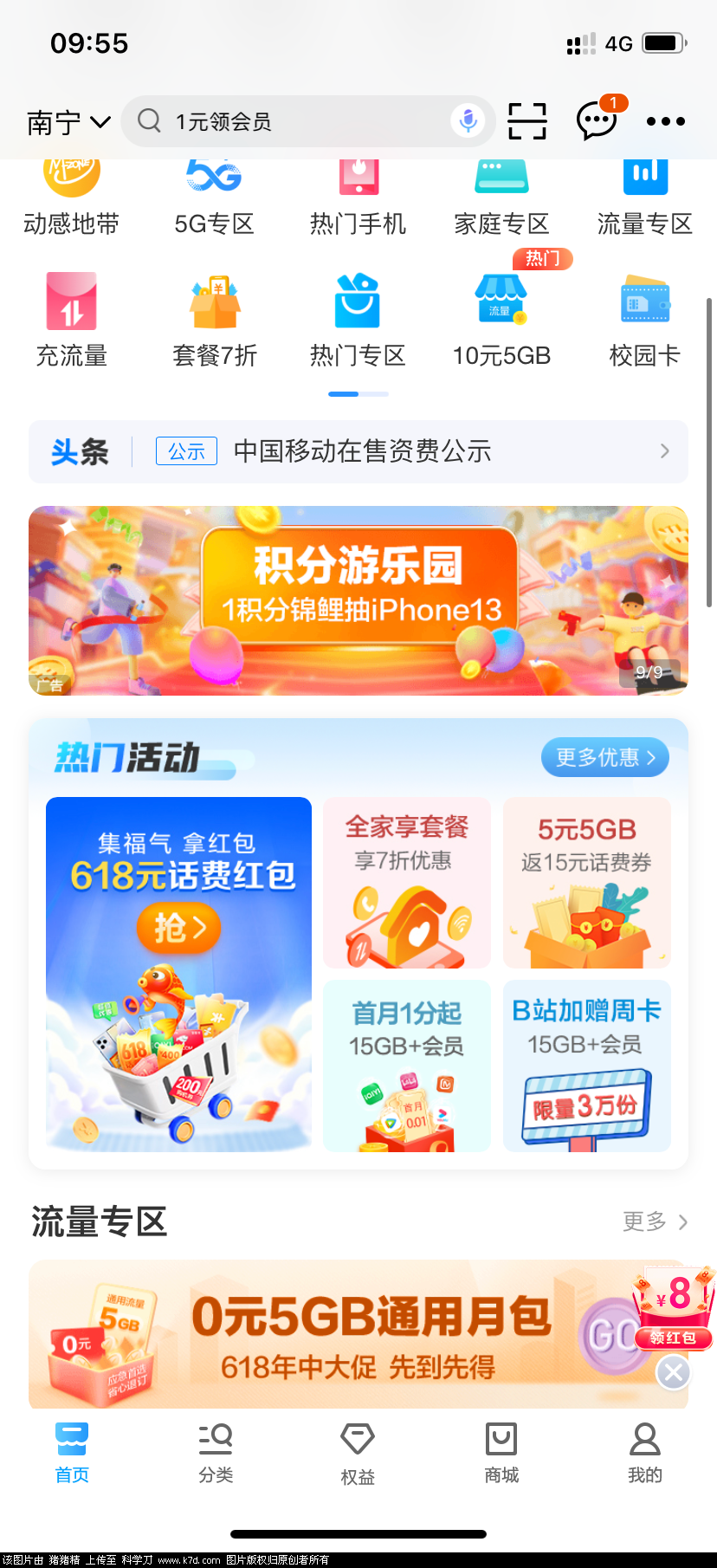This screenshot has width=717, height=1568.
Task: Tap the 更多优惠 button
Action: point(604,758)
